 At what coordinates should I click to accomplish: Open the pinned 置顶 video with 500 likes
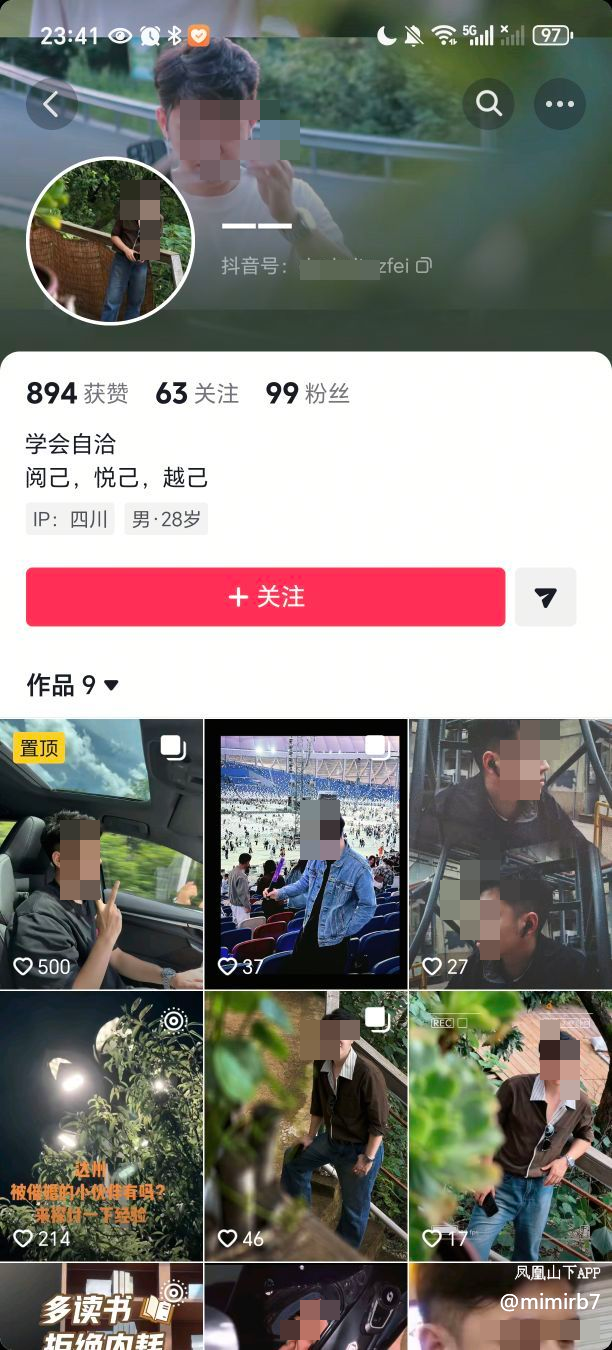point(101,853)
